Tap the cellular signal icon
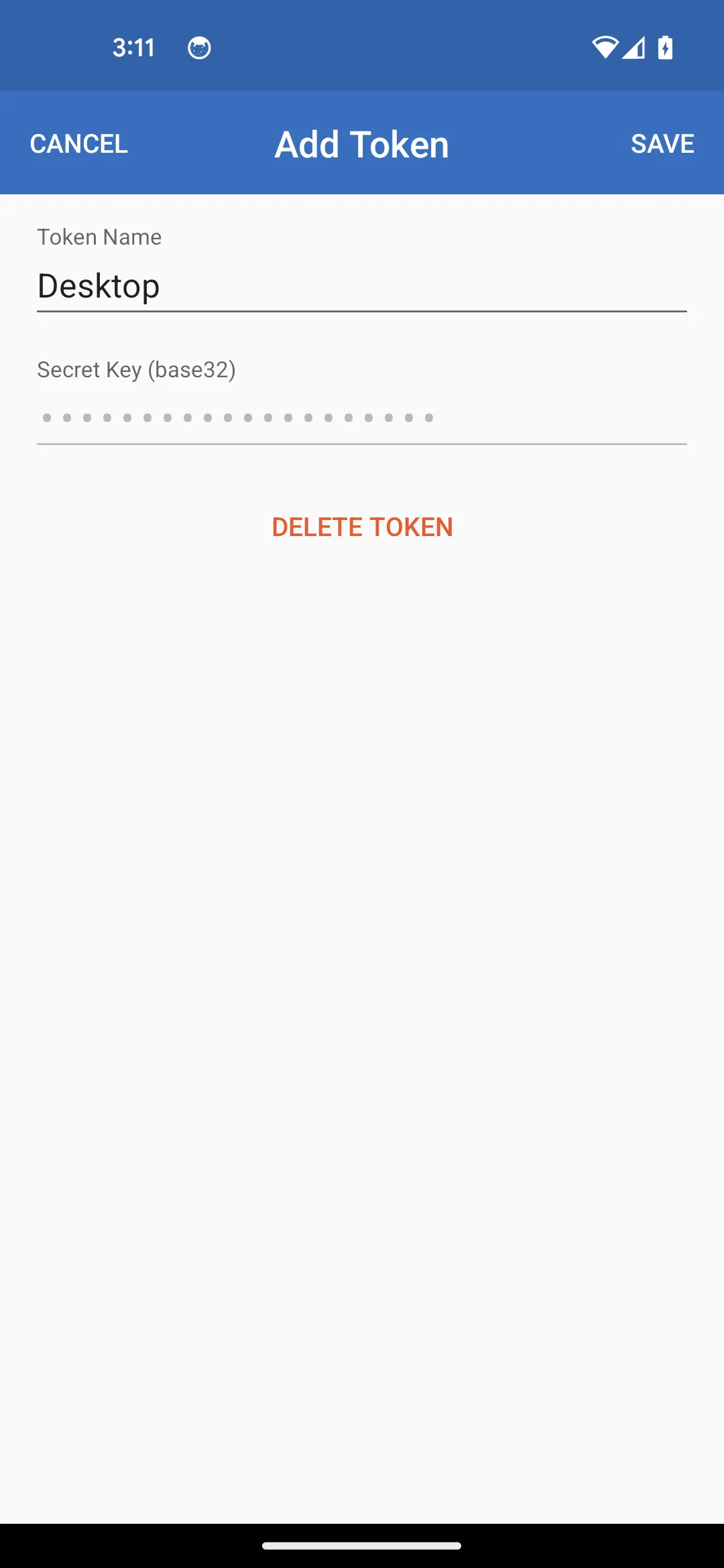 635,47
